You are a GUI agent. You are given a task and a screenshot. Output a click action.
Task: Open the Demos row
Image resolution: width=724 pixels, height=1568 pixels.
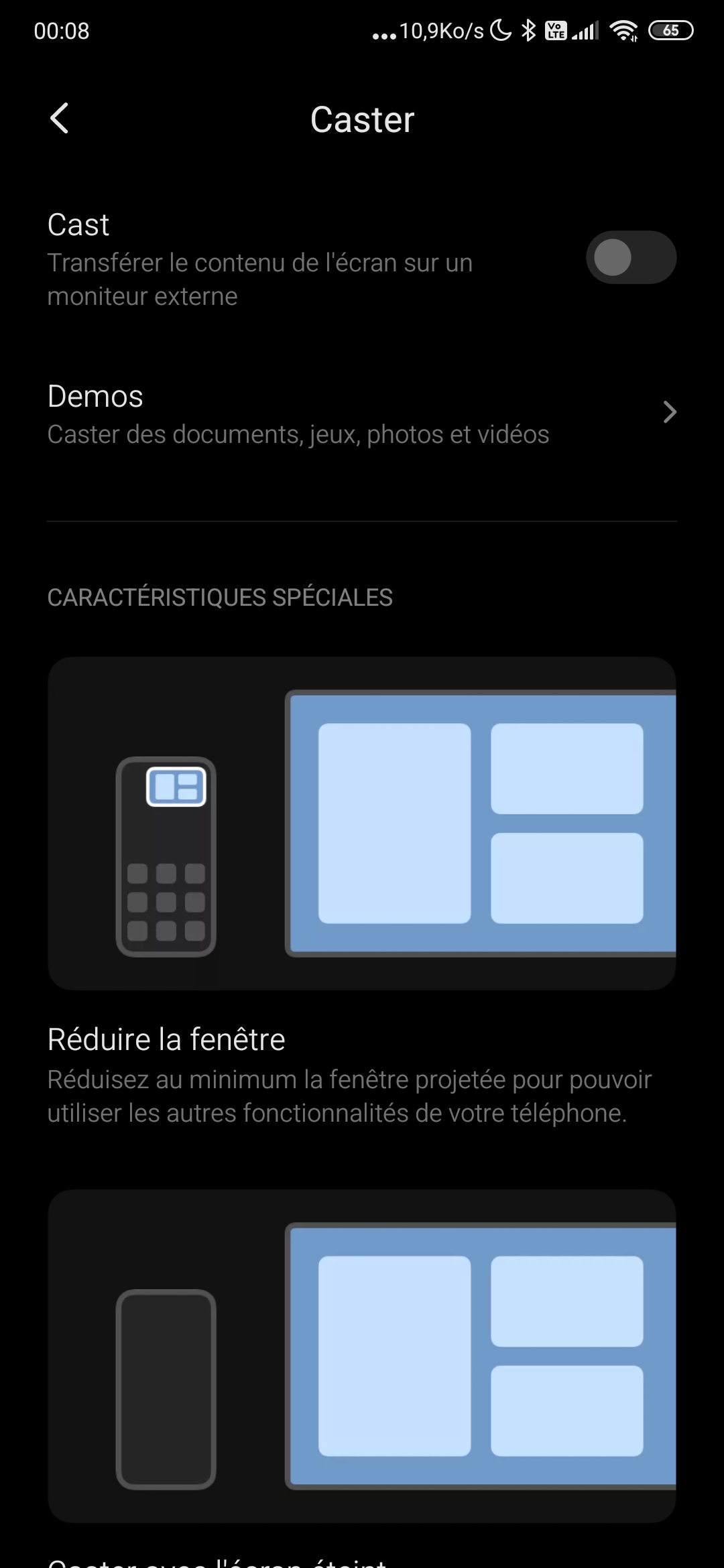click(x=362, y=414)
